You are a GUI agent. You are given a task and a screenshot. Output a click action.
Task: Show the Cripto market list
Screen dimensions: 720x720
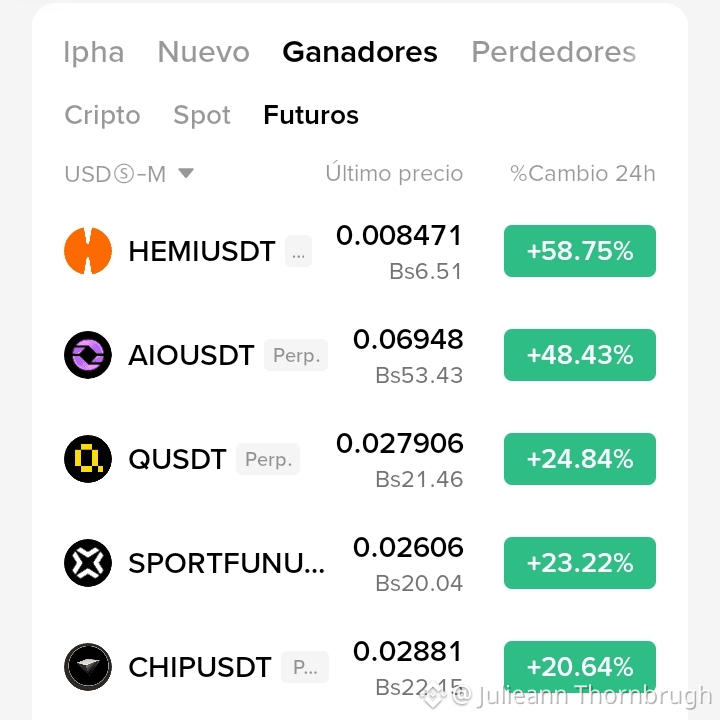pos(102,115)
